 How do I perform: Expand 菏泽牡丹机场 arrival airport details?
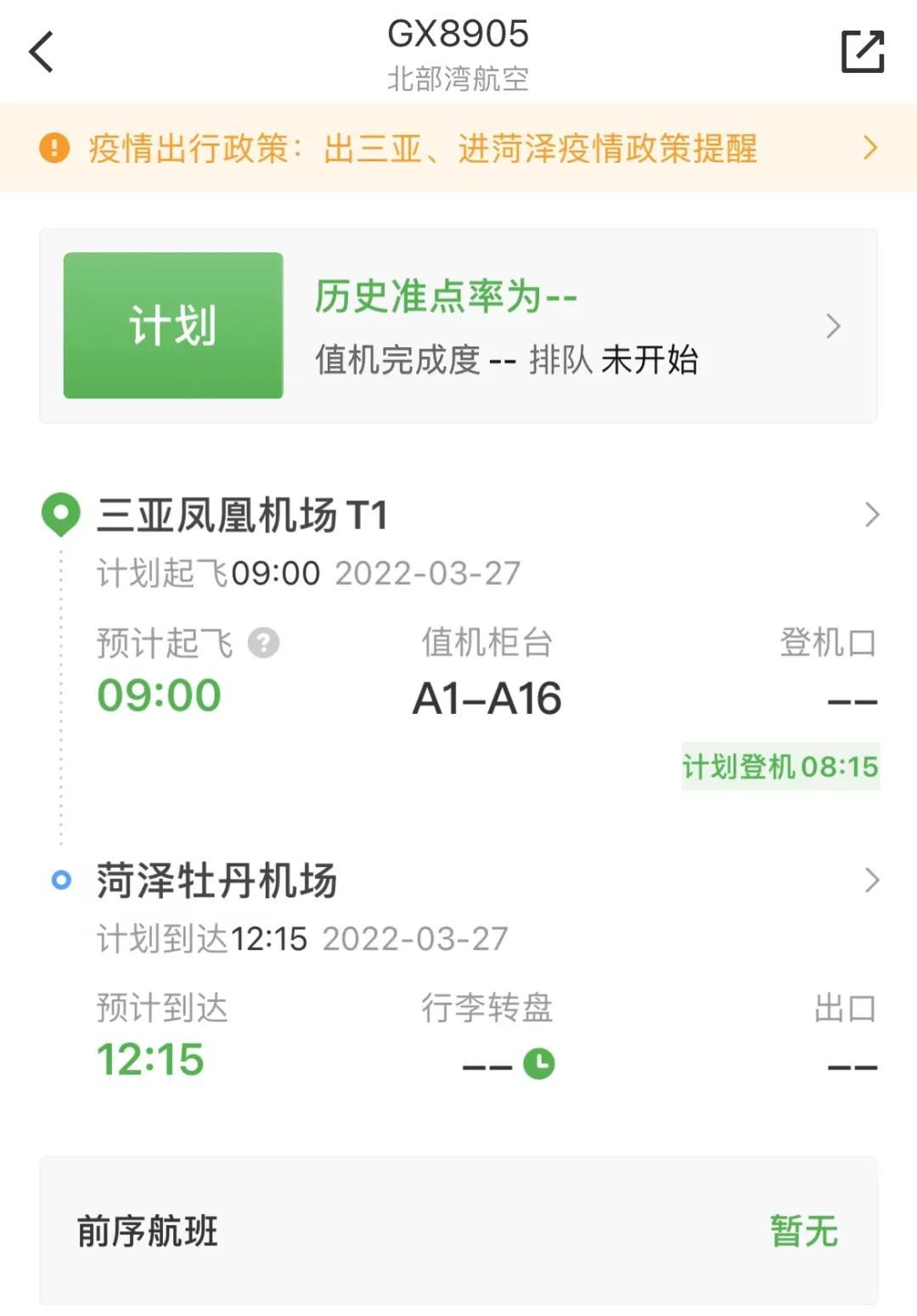[871, 881]
